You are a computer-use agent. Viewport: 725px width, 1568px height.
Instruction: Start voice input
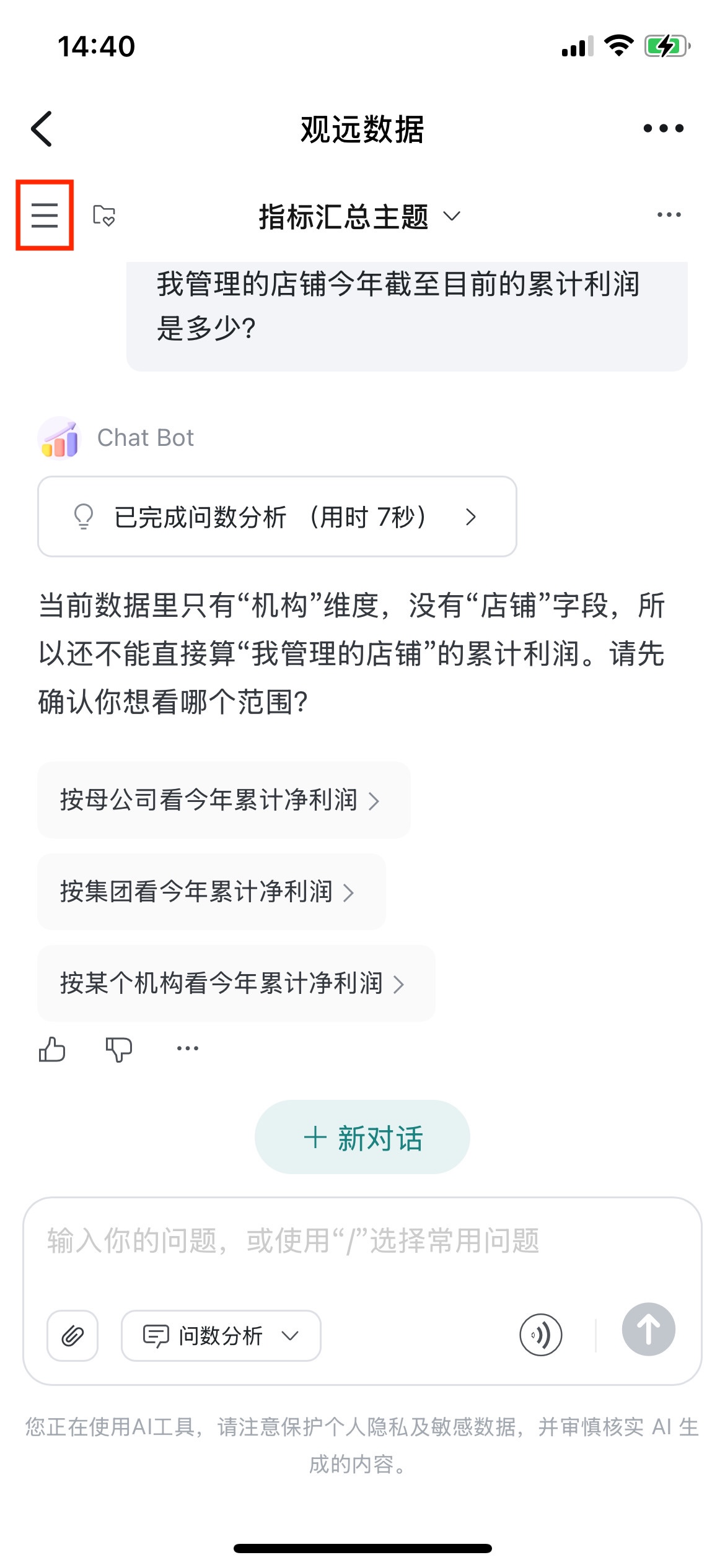coord(541,1335)
